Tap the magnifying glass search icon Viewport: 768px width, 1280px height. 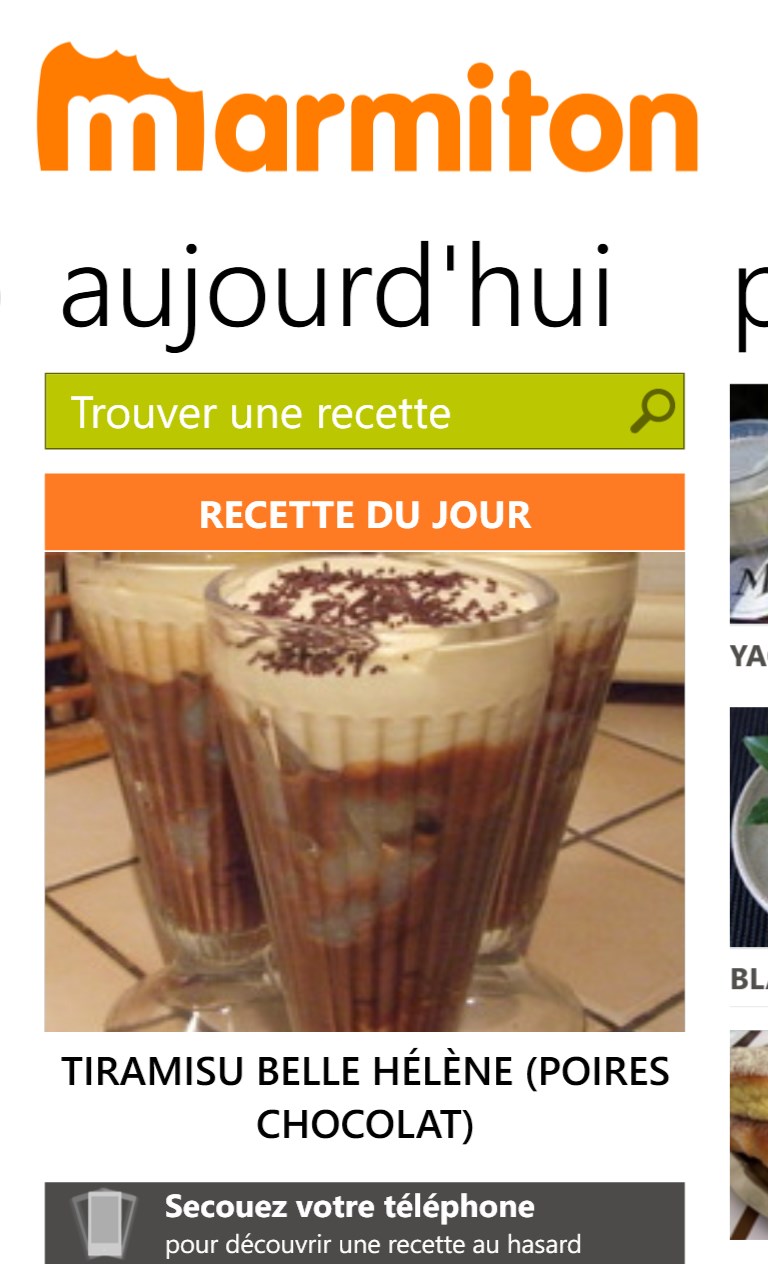[653, 411]
